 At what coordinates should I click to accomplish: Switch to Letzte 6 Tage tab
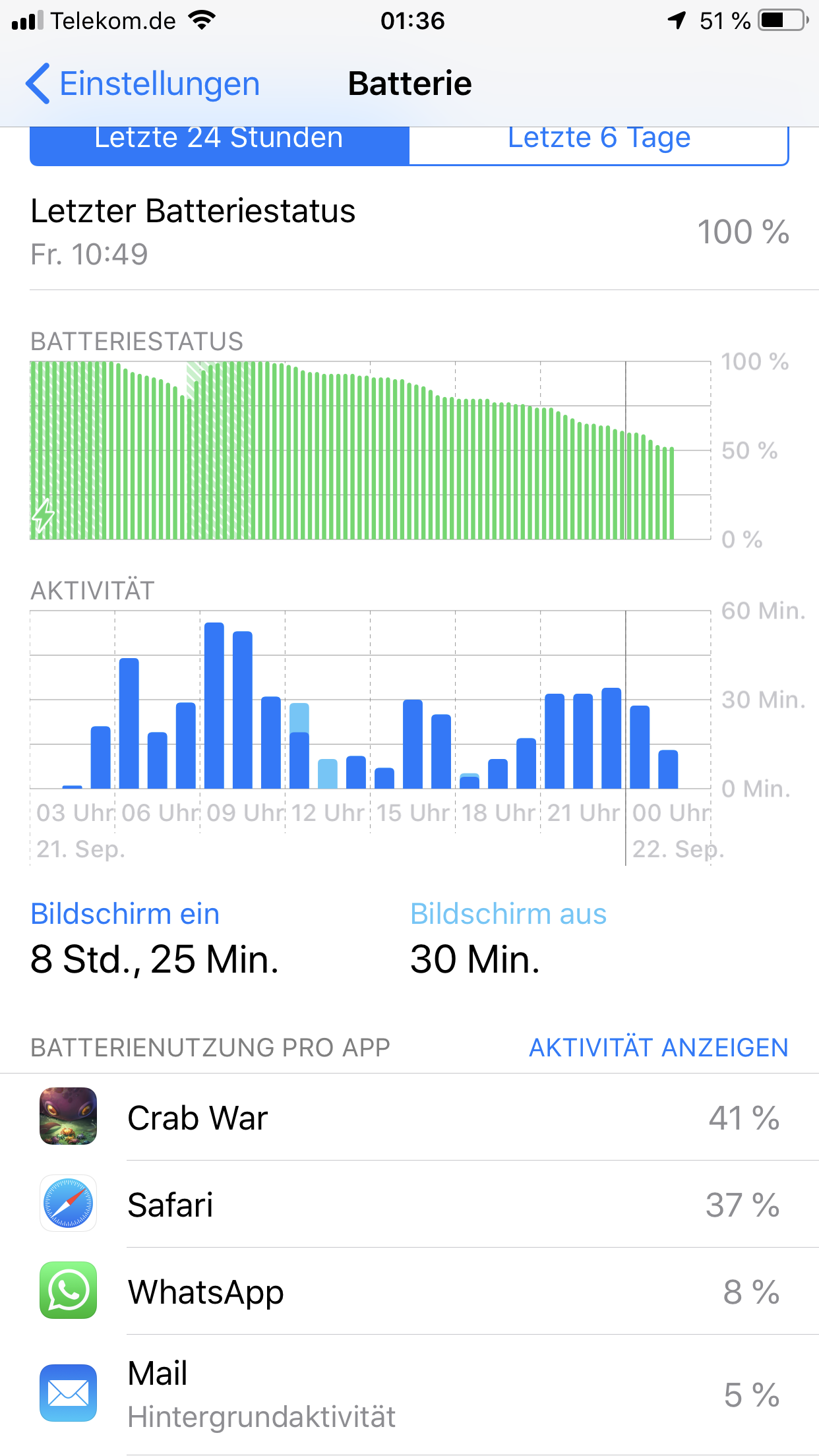tap(599, 140)
